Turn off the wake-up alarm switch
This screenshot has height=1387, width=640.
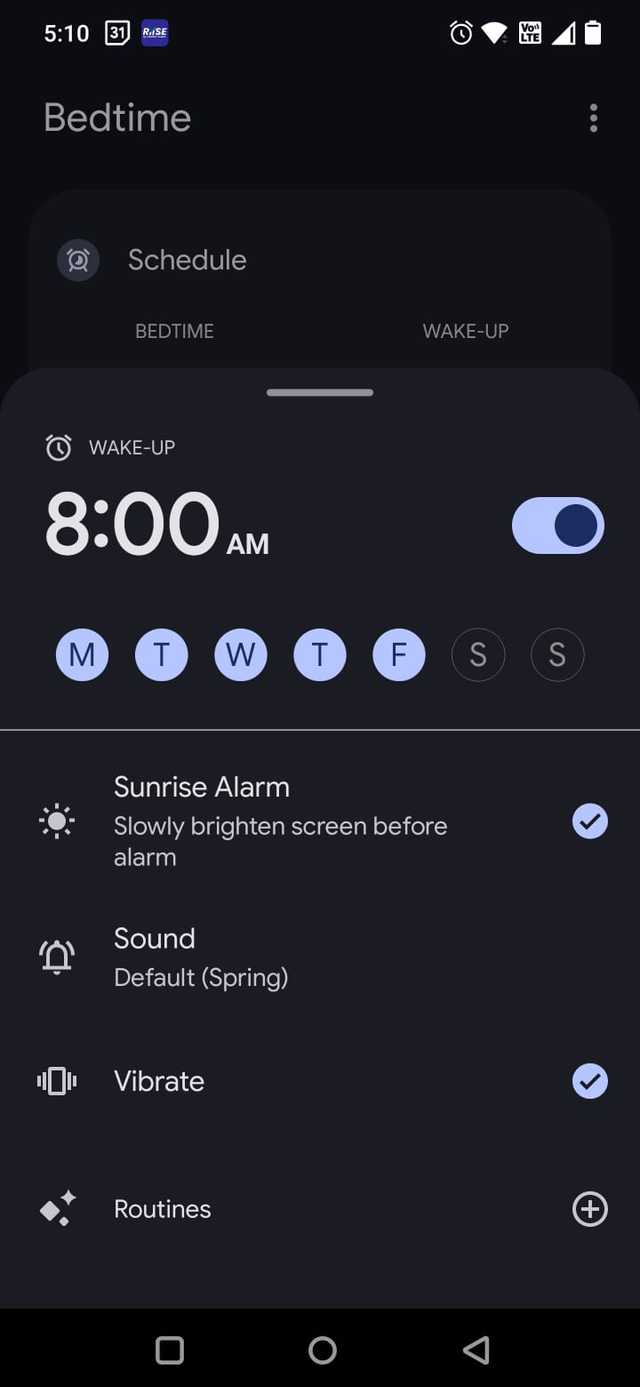pyautogui.click(x=558, y=526)
